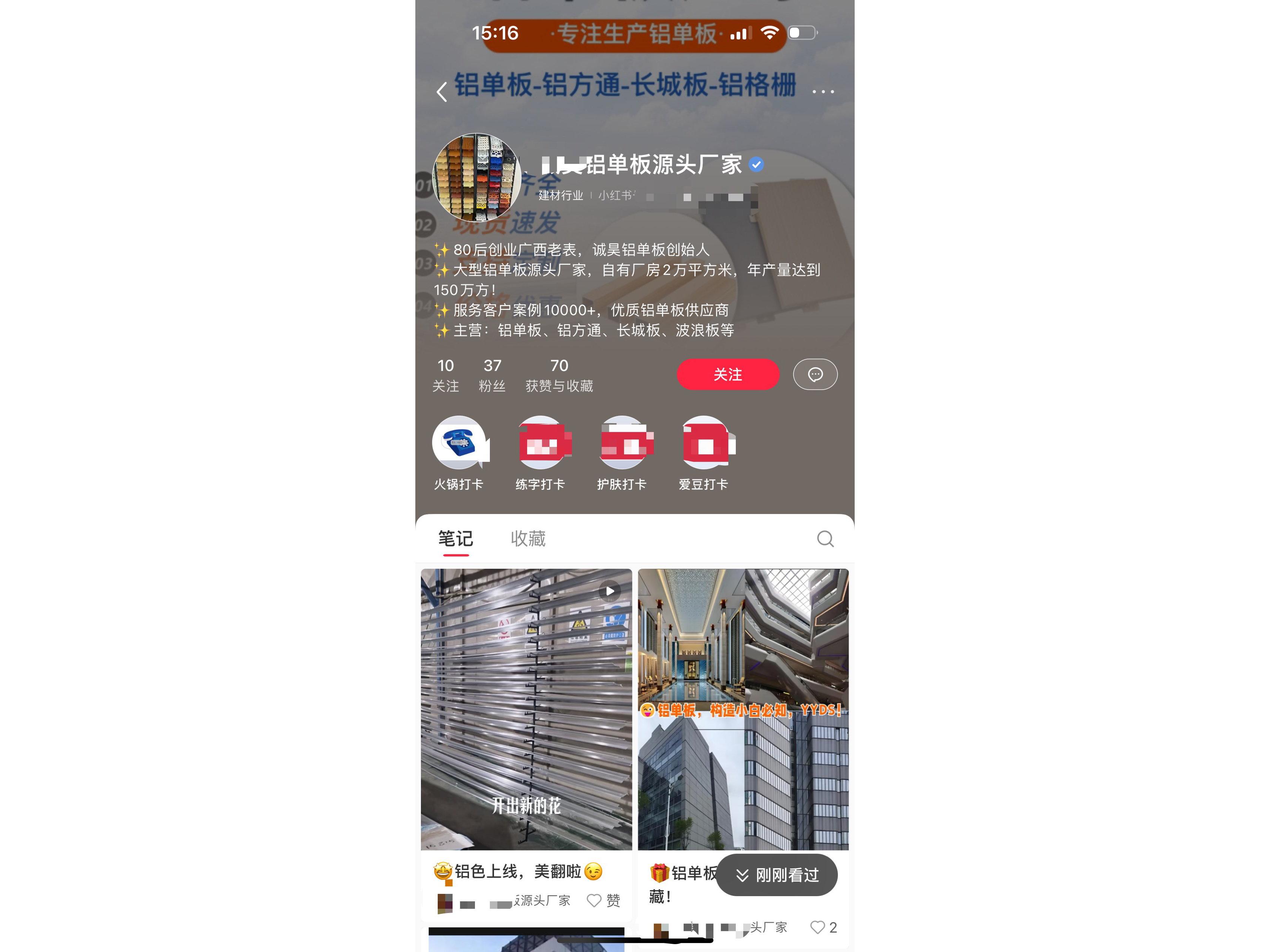The height and width of the screenshot is (952, 1270).
Task: Search within this user's notes
Action: (825, 538)
